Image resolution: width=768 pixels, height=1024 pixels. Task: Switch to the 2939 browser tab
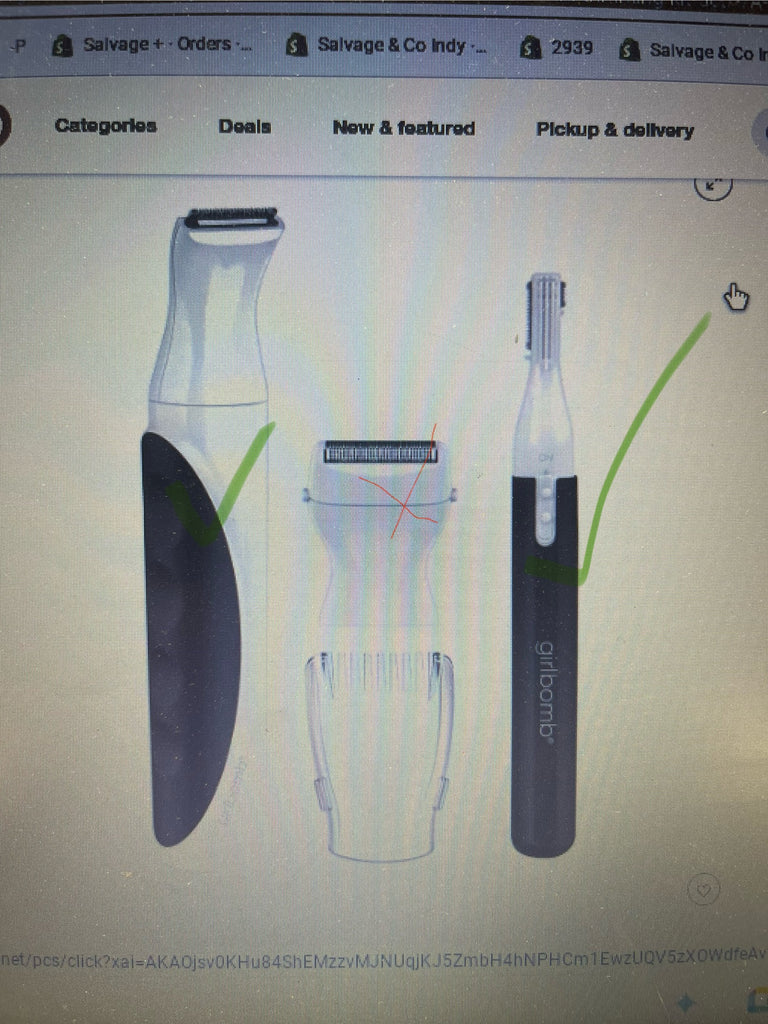click(x=558, y=47)
